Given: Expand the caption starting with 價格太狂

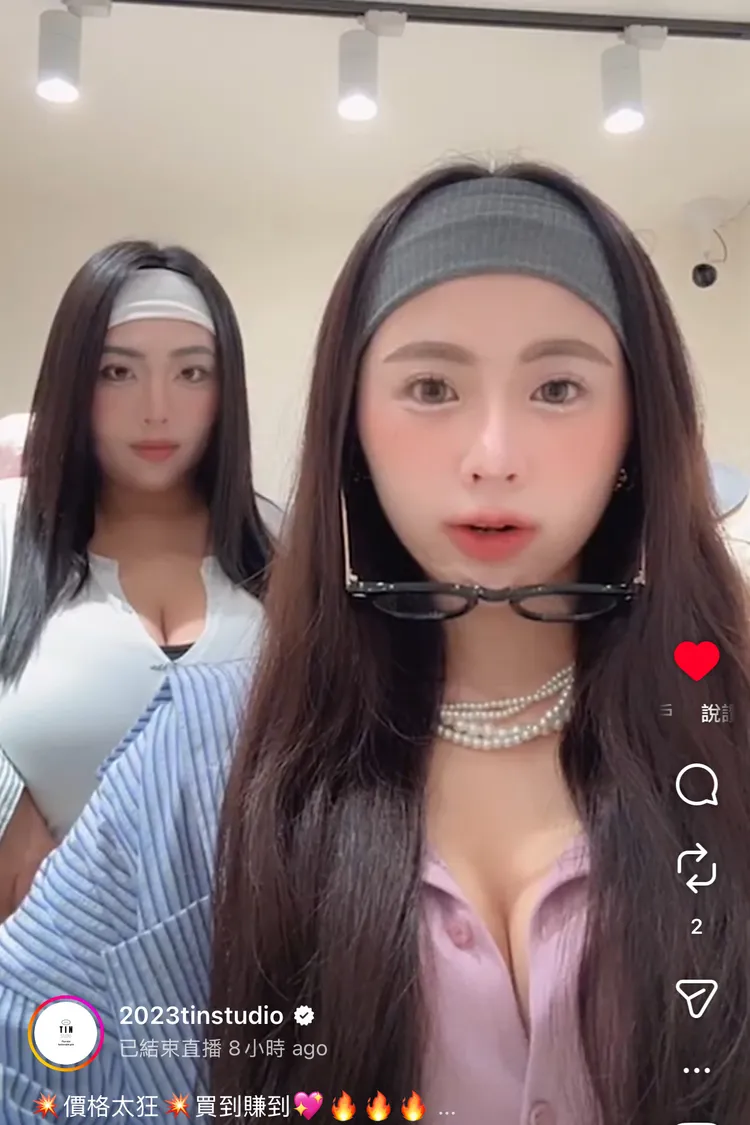Looking at the screenshot, I should point(446,1108).
